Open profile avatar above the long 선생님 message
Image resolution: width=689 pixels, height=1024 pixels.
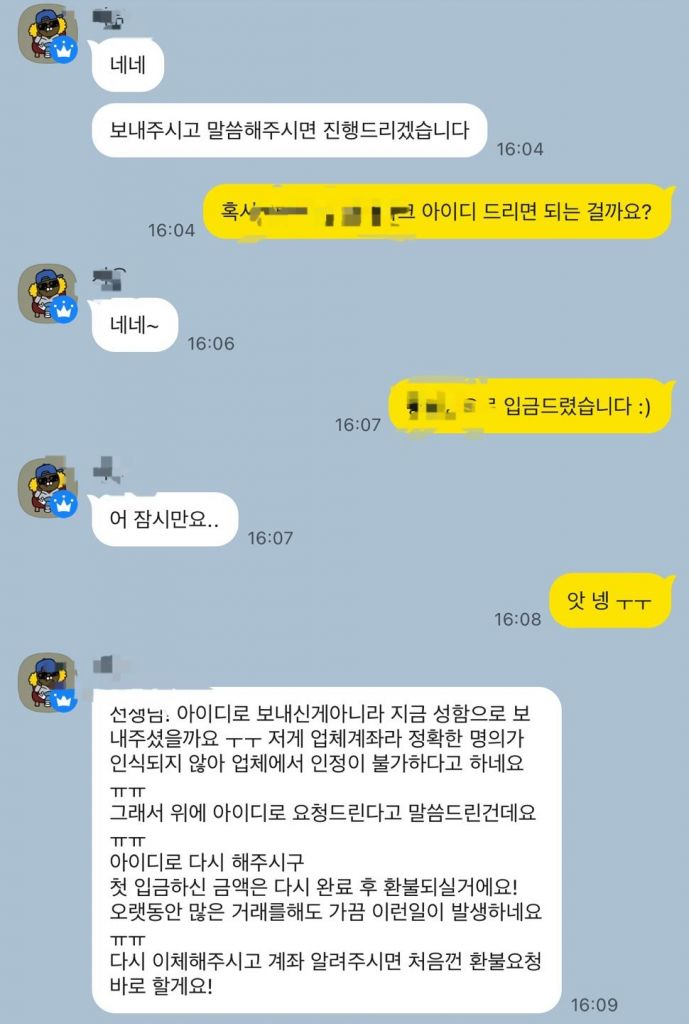(x=47, y=683)
